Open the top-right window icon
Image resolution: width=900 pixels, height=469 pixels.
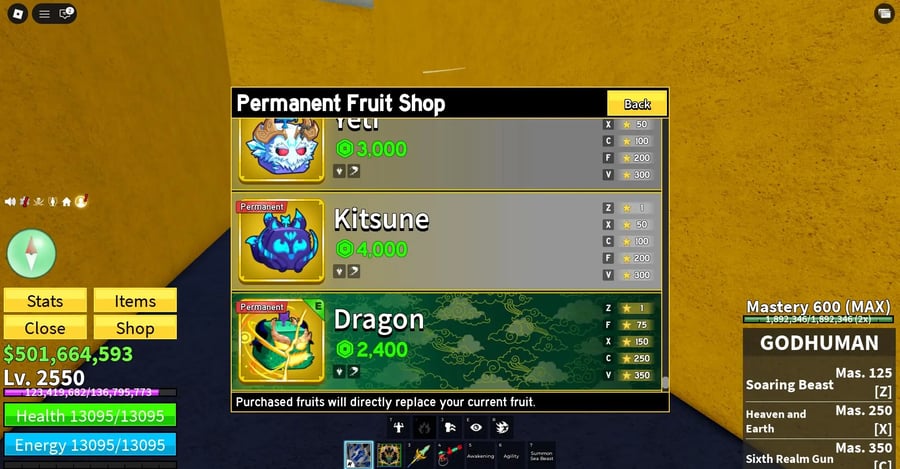(x=883, y=13)
